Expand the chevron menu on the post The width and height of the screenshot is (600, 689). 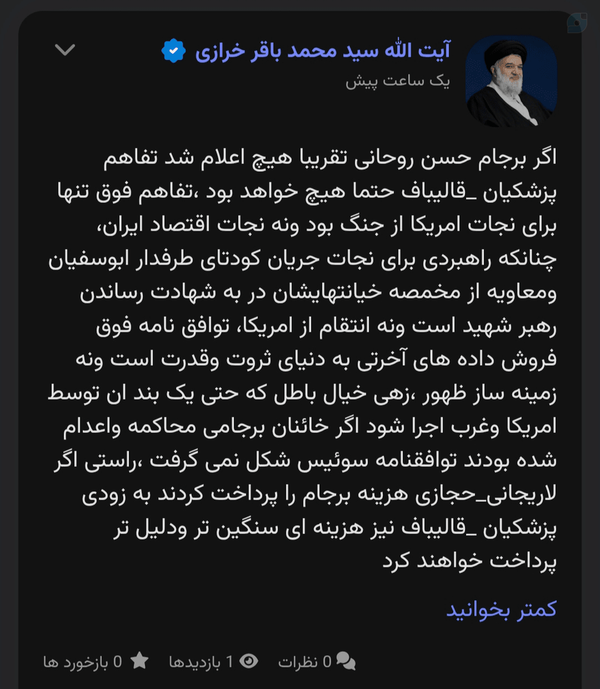(65, 50)
